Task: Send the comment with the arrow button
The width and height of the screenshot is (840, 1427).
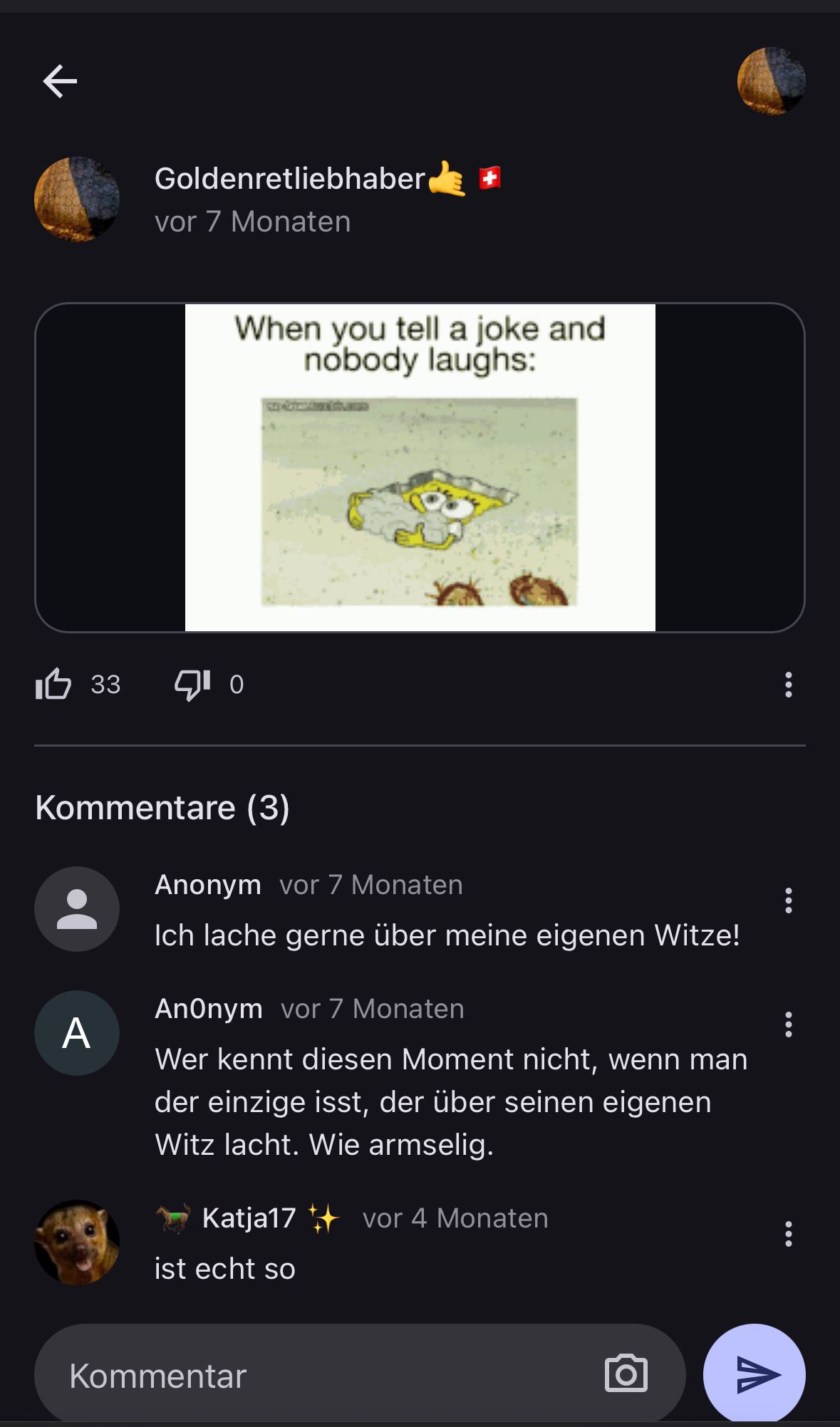Action: click(755, 1374)
